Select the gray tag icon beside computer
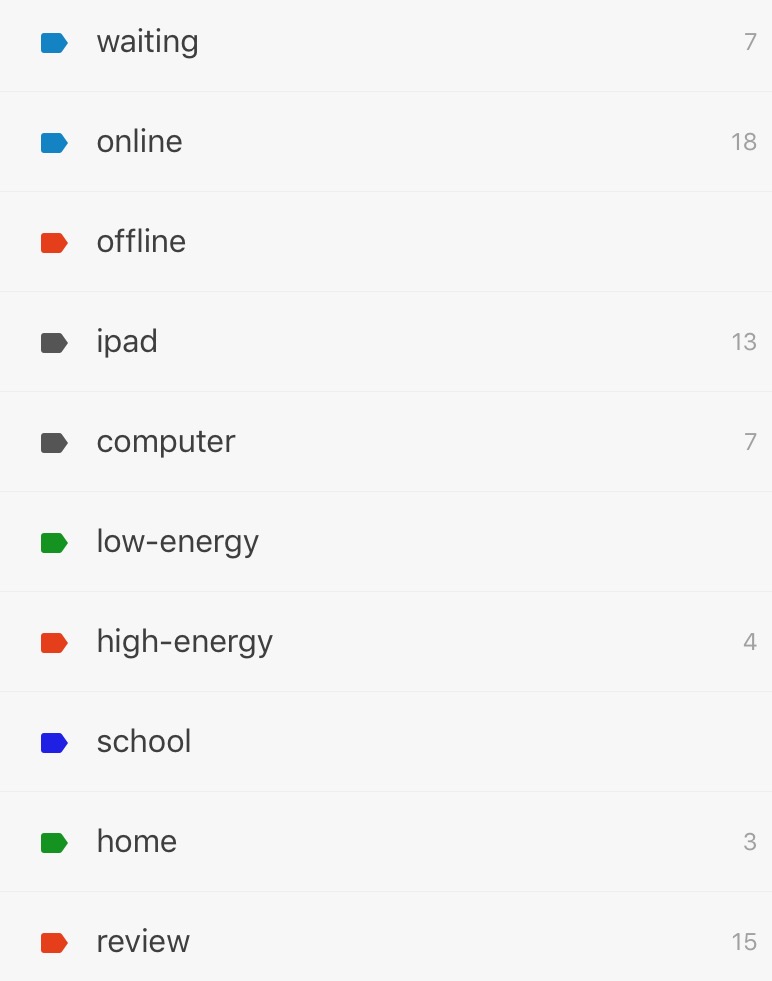This screenshot has width=772, height=981. pos(55,442)
